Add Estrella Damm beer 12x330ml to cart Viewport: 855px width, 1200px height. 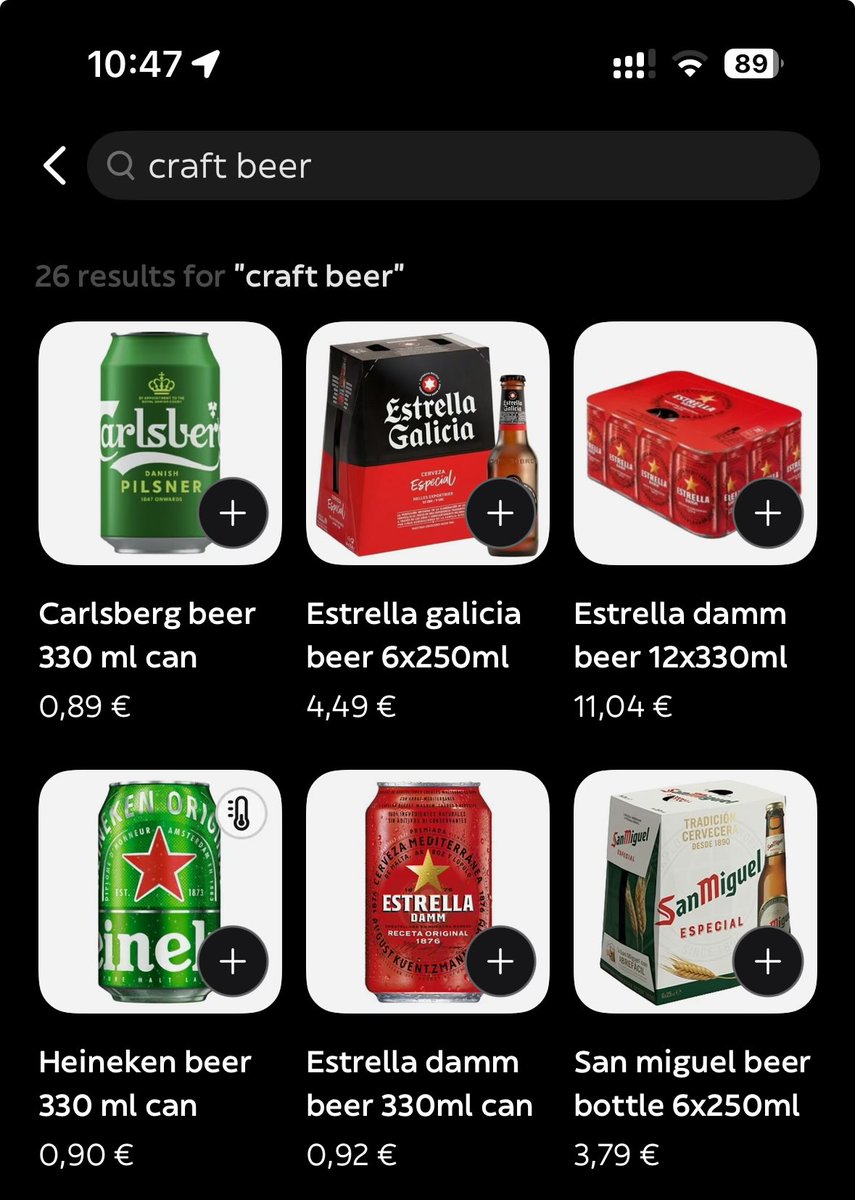click(x=768, y=513)
